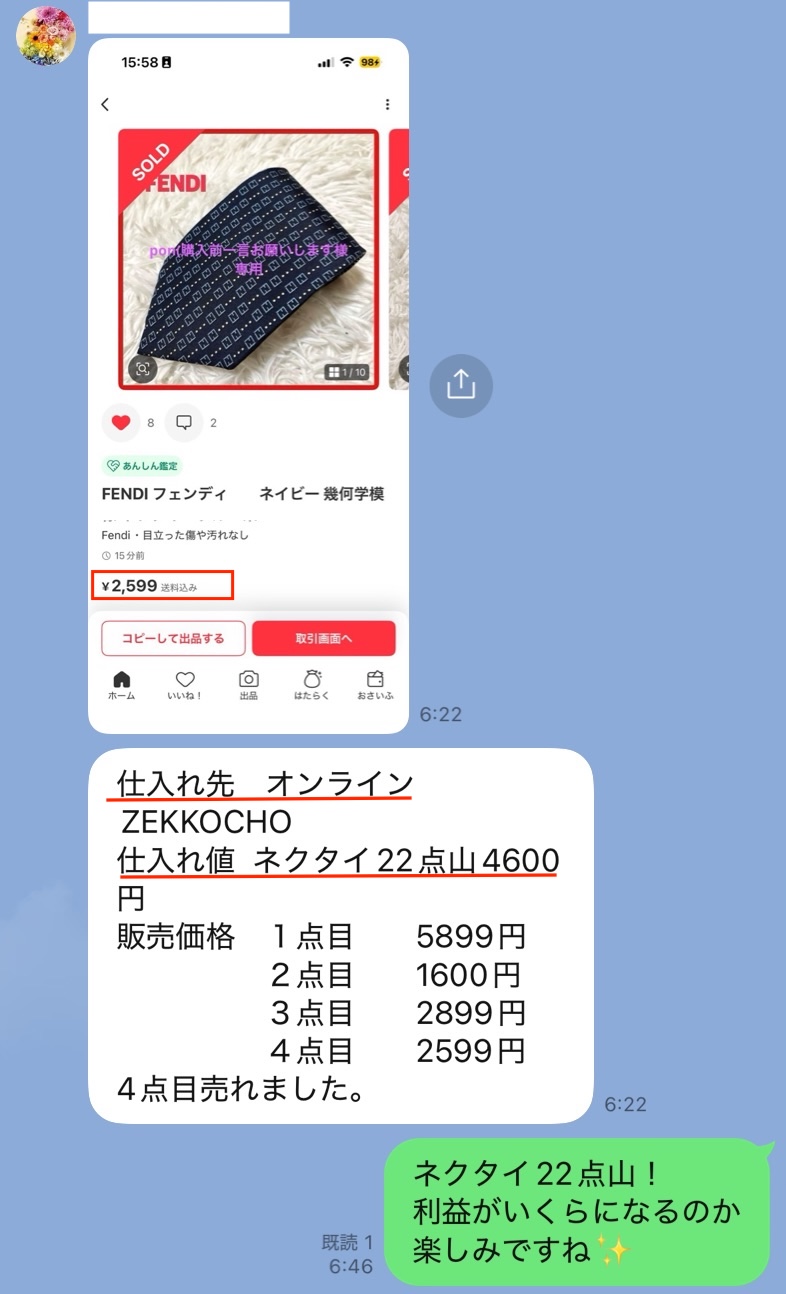Tap the share icon beside the image message
Screen dimensions: 786x1294
pyautogui.click(x=461, y=385)
